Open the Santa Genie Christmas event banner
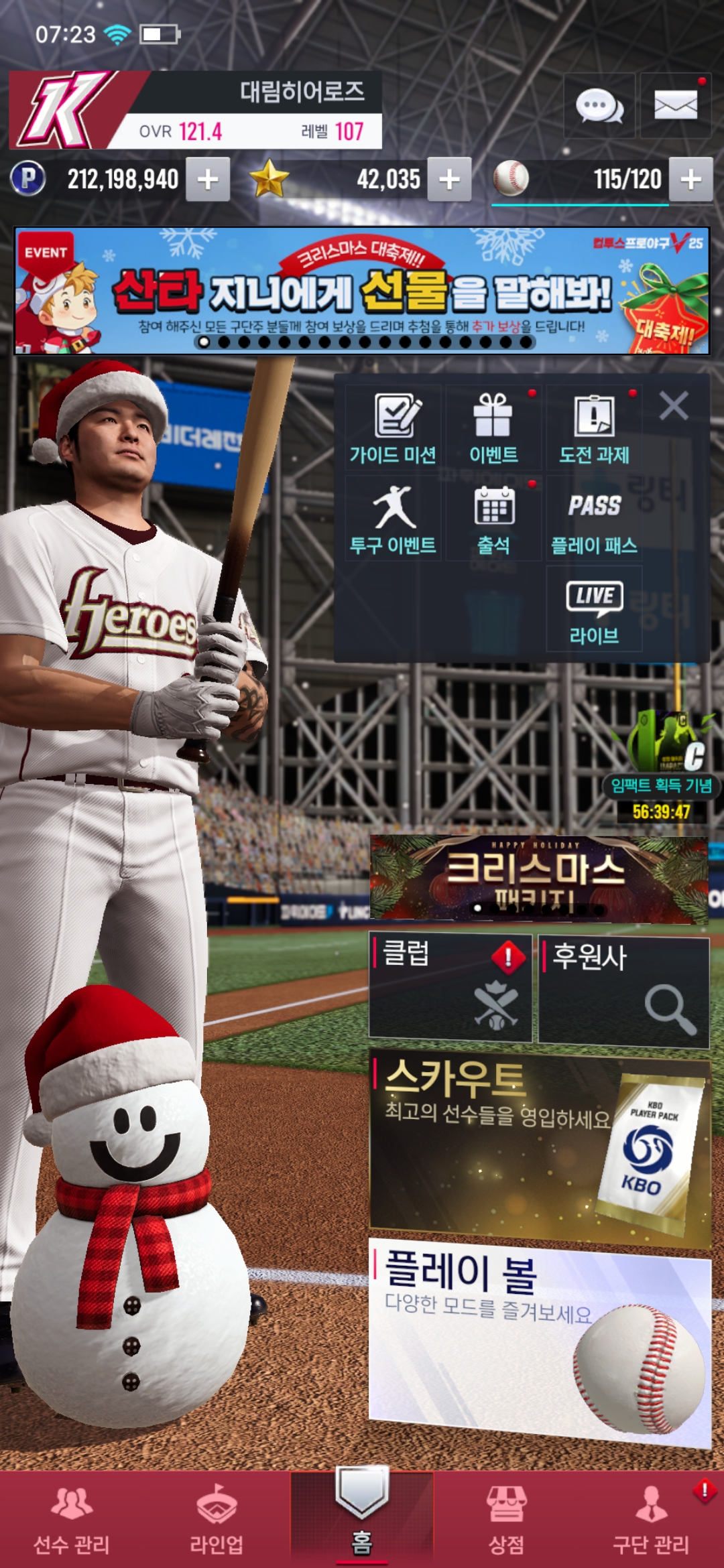Screen dimensions: 724x1568 point(362,291)
